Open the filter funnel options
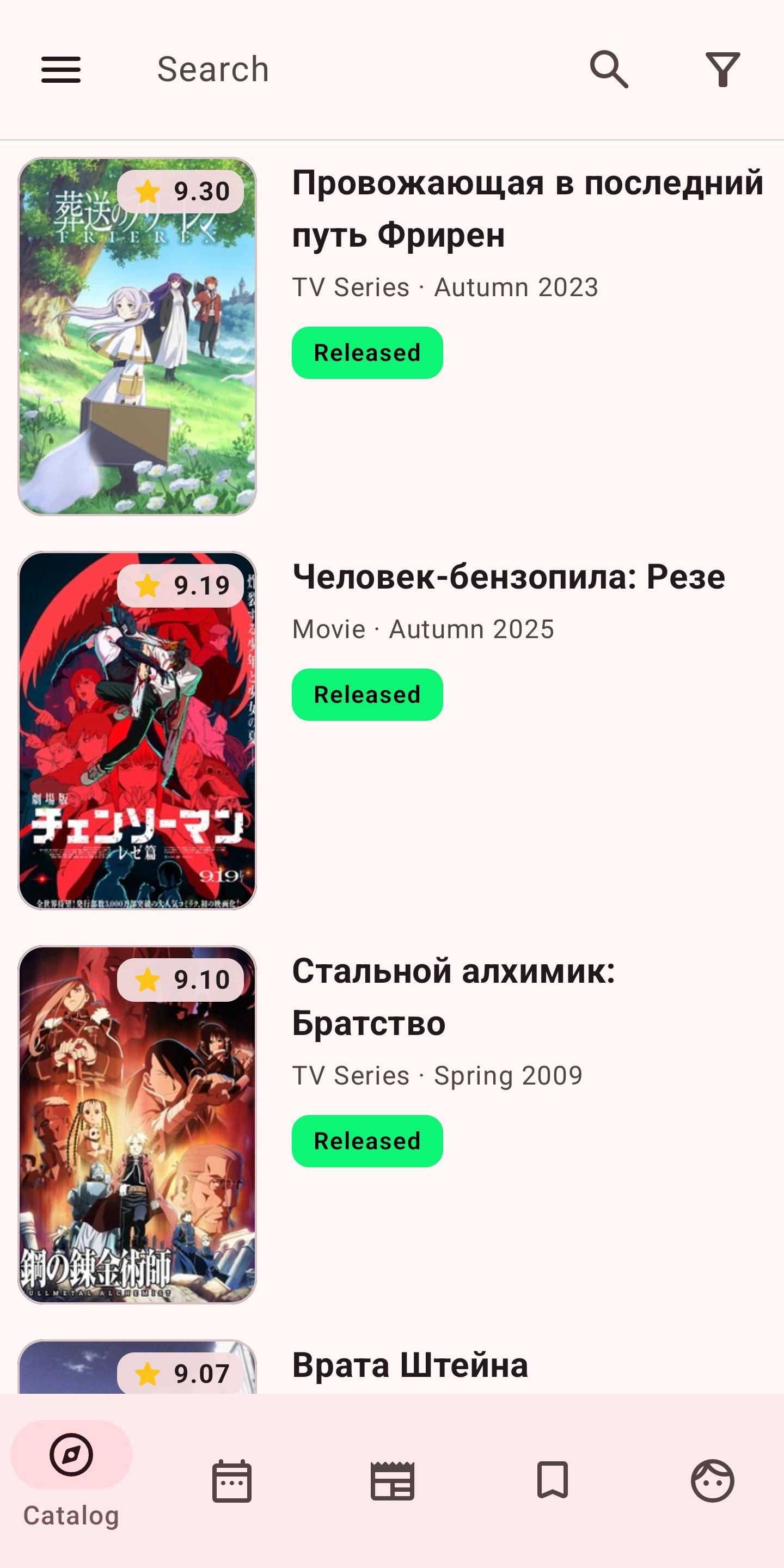This screenshot has height=1568, width=784. tap(722, 69)
